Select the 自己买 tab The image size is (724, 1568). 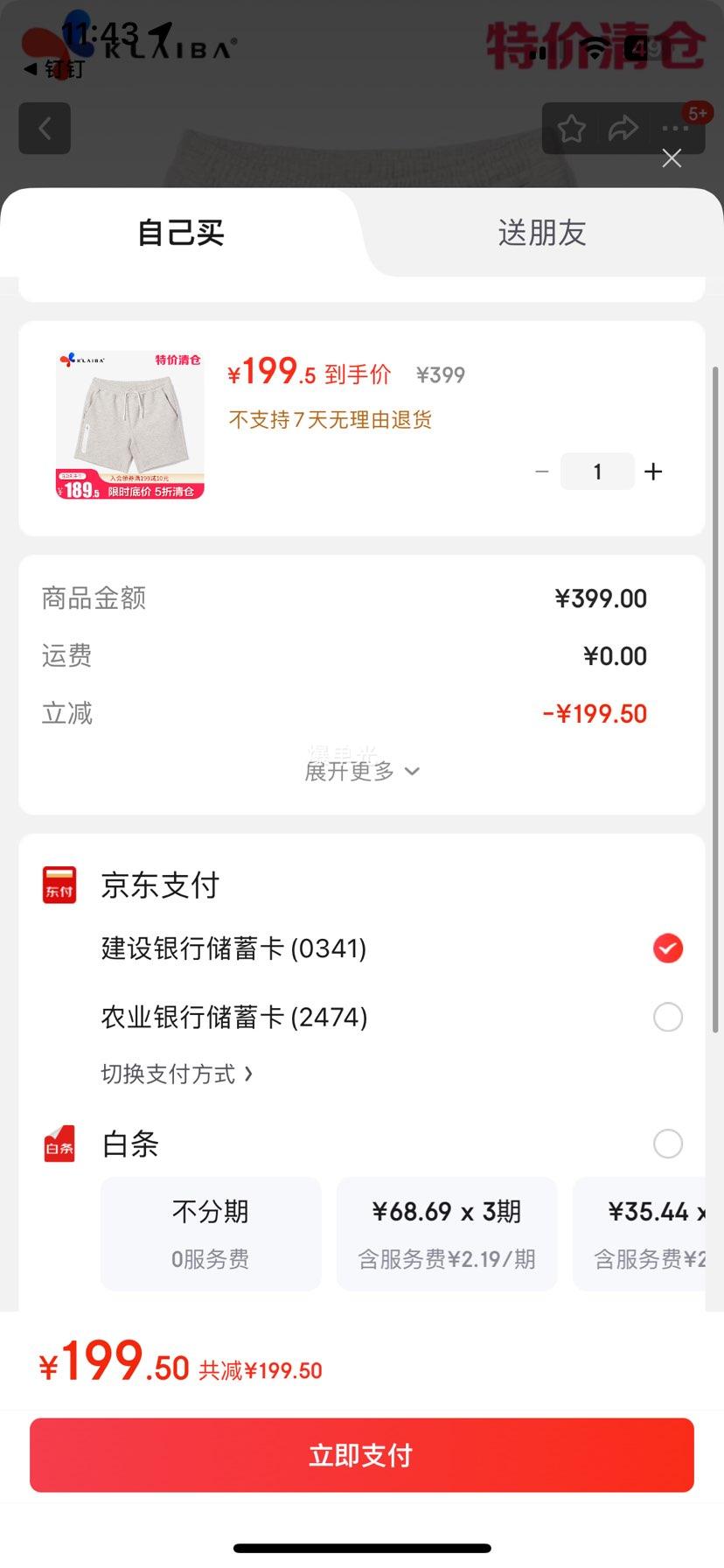coord(181,233)
